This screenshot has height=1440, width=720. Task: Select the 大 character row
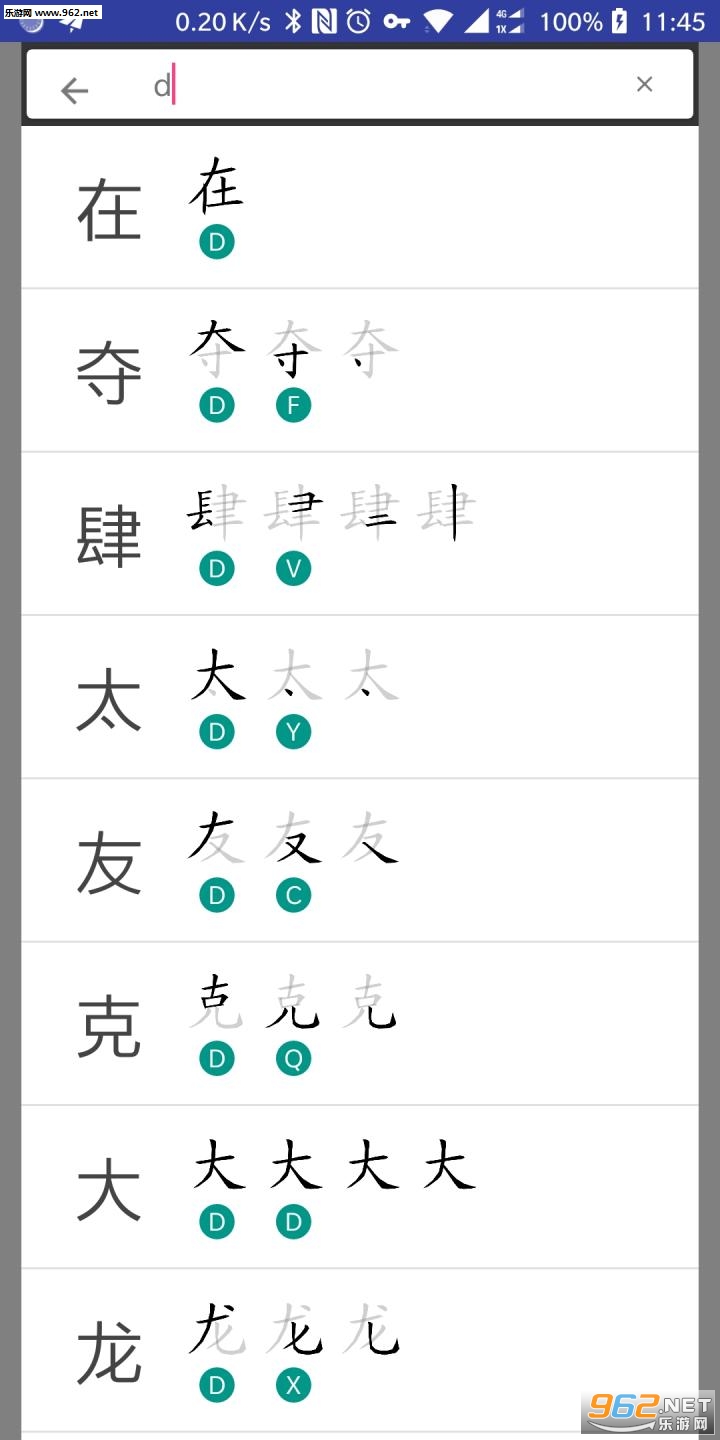360,1187
